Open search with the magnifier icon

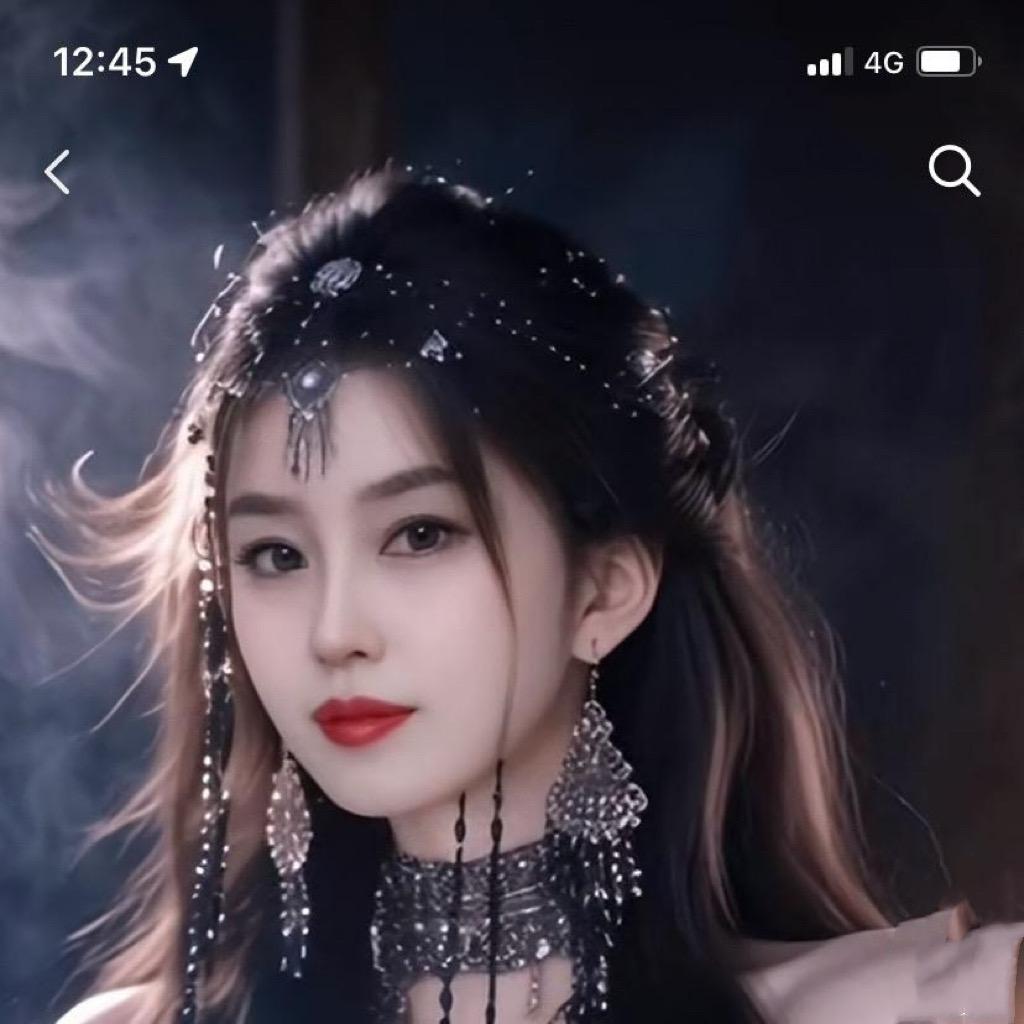(953, 171)
